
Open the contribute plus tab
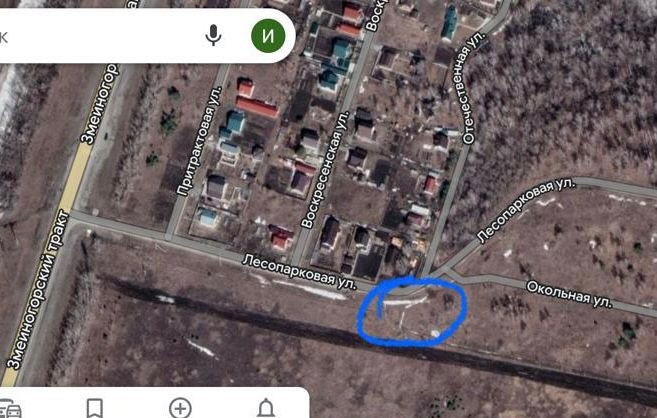(x=180, y=407)
